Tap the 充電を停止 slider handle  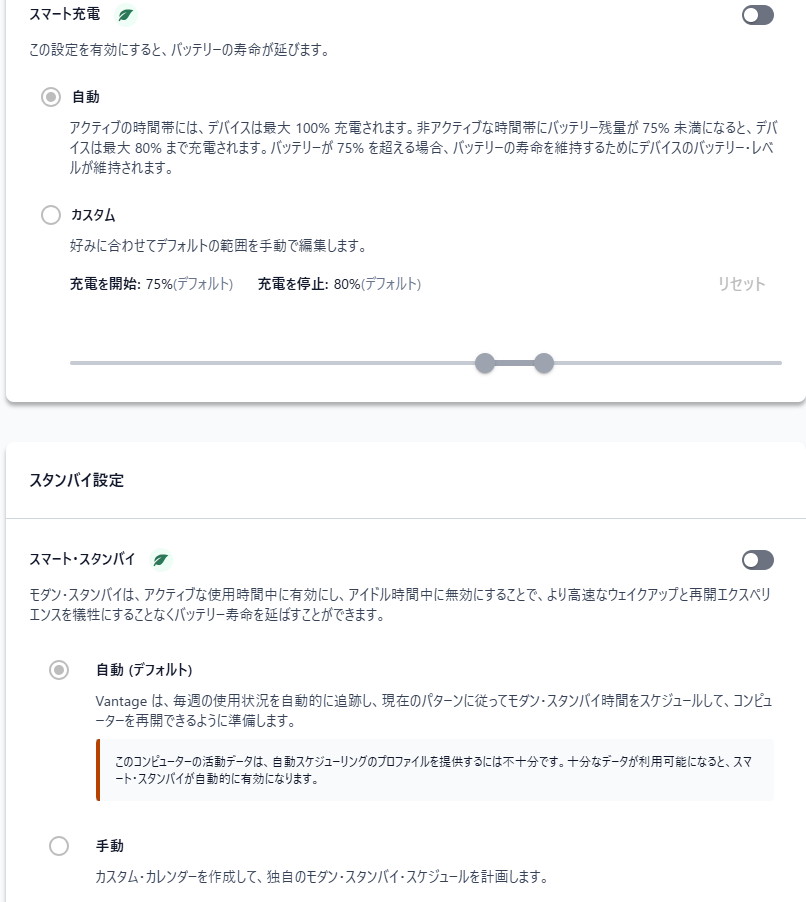[x=544, y=362]
